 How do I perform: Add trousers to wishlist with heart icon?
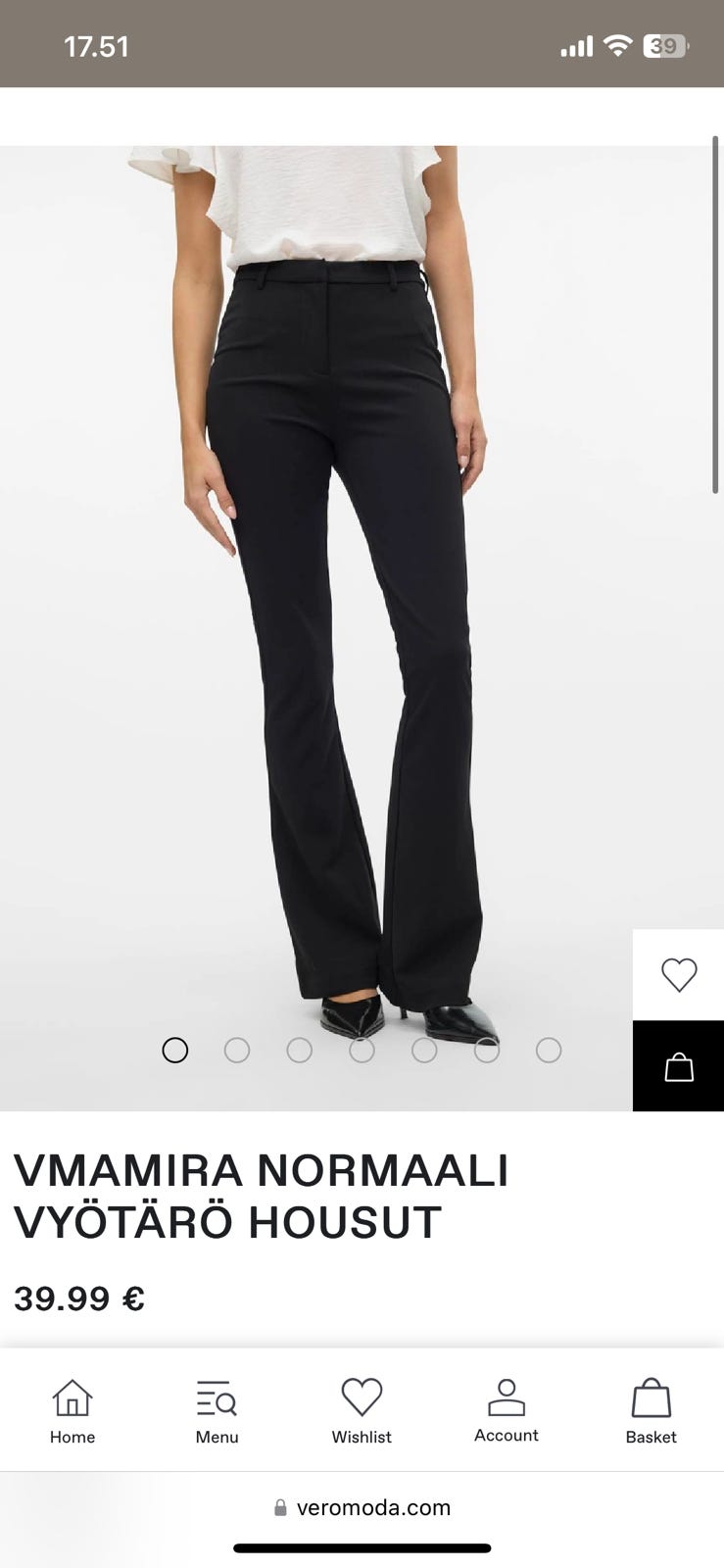tap(678, 974)
